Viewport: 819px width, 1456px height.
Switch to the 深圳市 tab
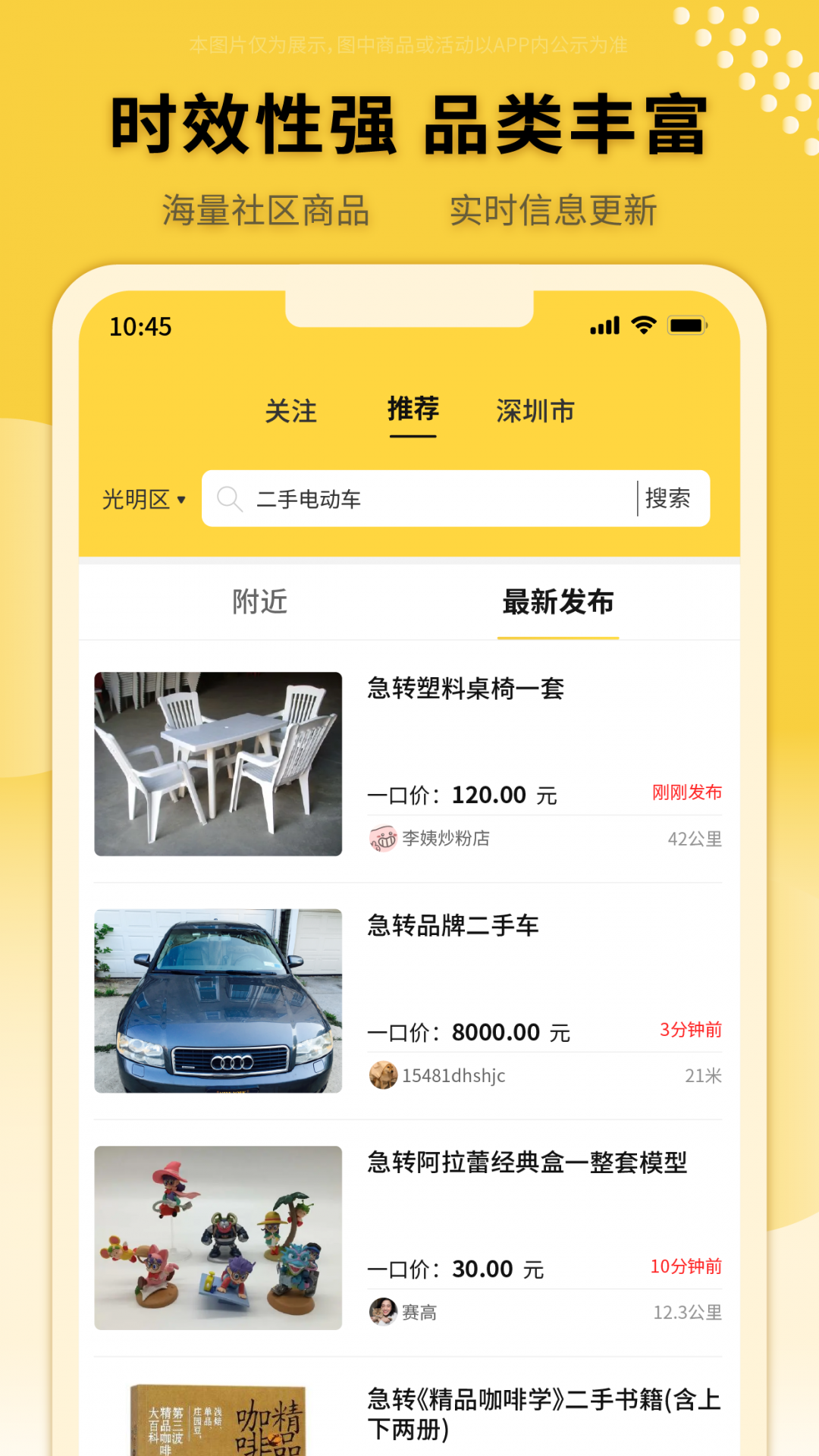[535, 410]
